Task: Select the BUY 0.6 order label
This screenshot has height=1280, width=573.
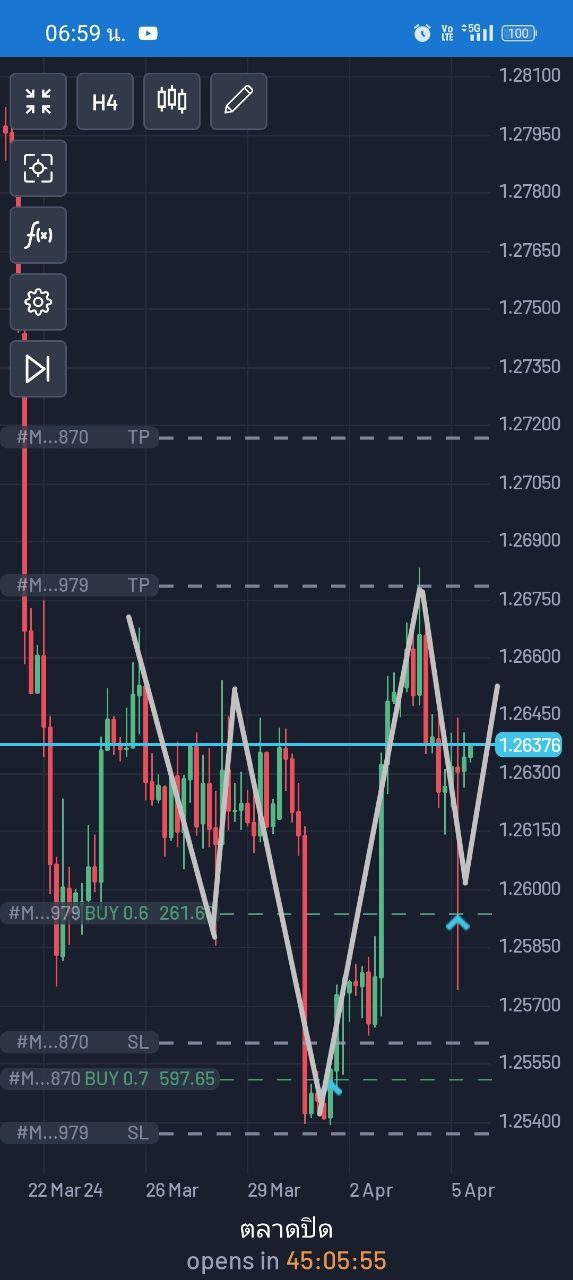Action: click(108, 913)
